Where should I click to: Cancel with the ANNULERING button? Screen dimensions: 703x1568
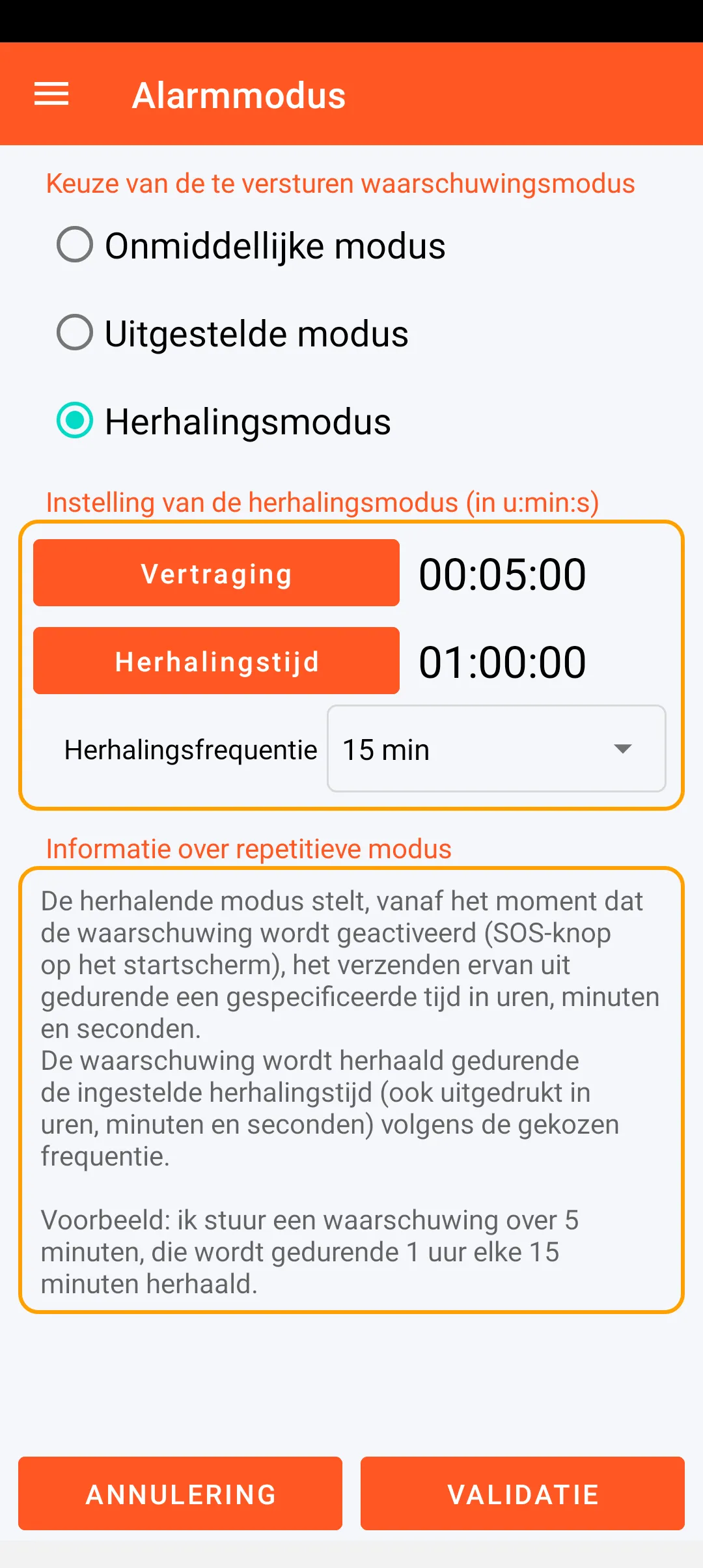click(x=180, y=1494)
